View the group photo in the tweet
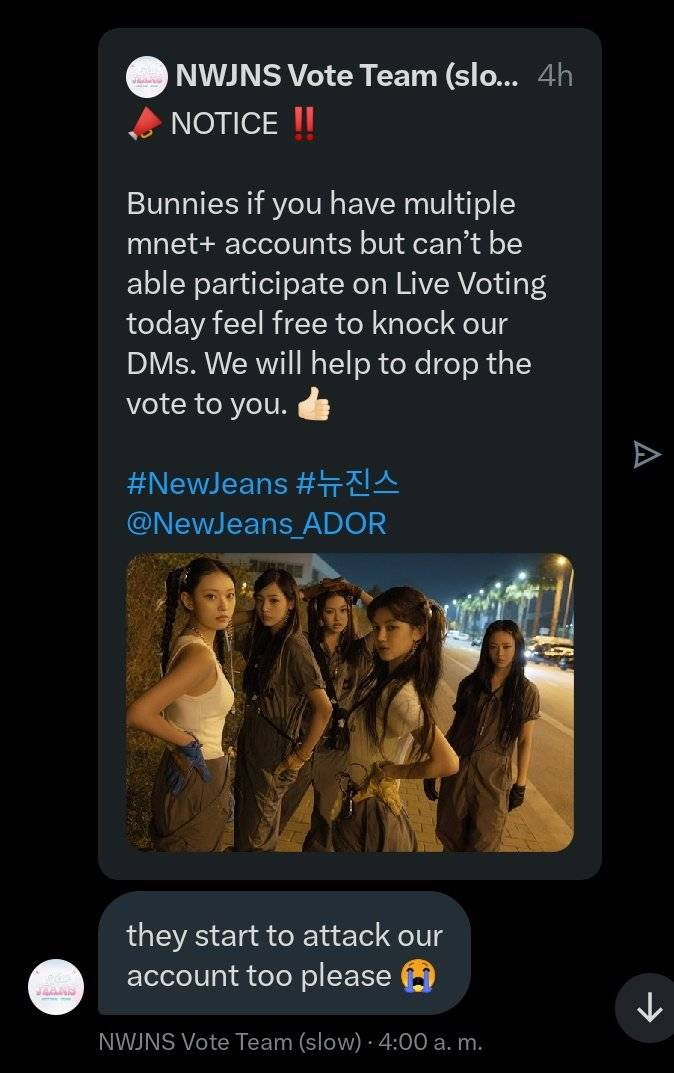The width and height of the screenshot is (674, 1073). (350, 703)
